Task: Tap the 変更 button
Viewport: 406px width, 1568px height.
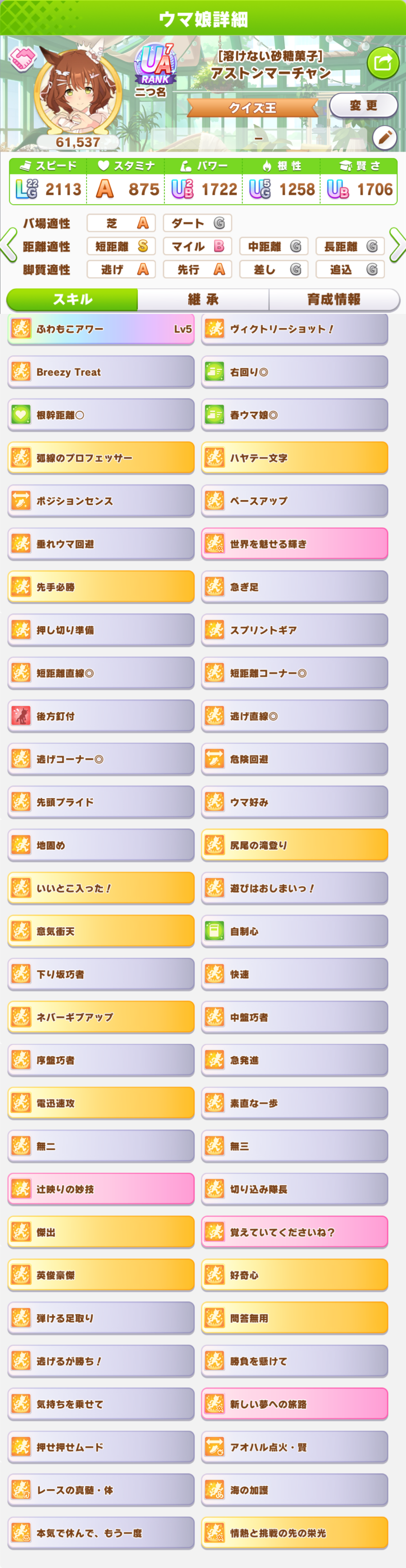Action: point(363,106)
